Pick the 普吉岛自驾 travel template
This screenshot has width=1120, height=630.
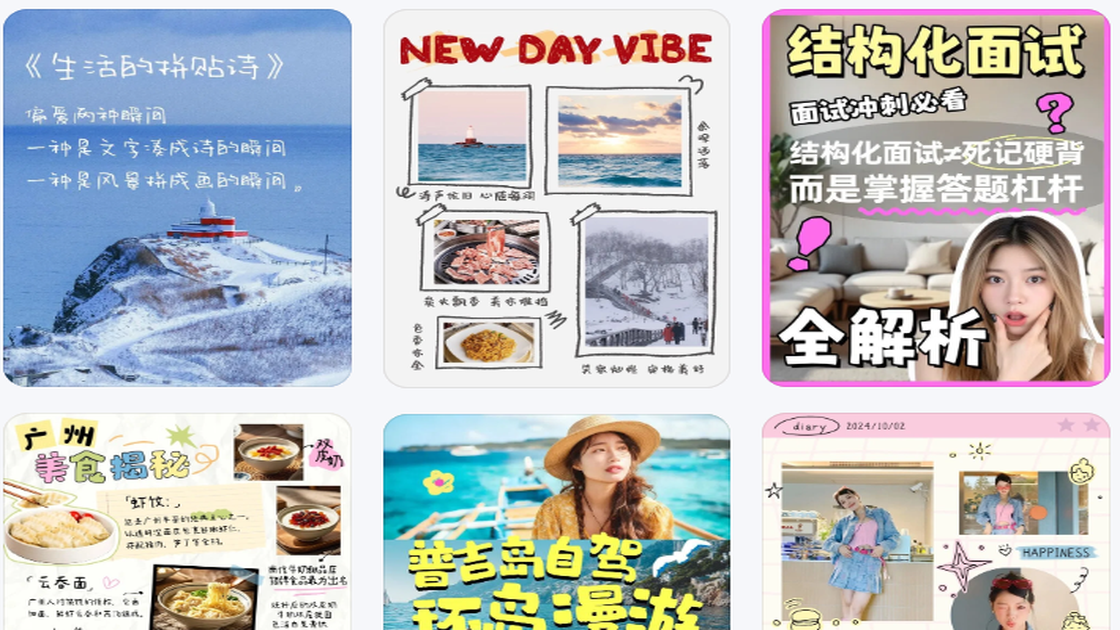(557, 522)
